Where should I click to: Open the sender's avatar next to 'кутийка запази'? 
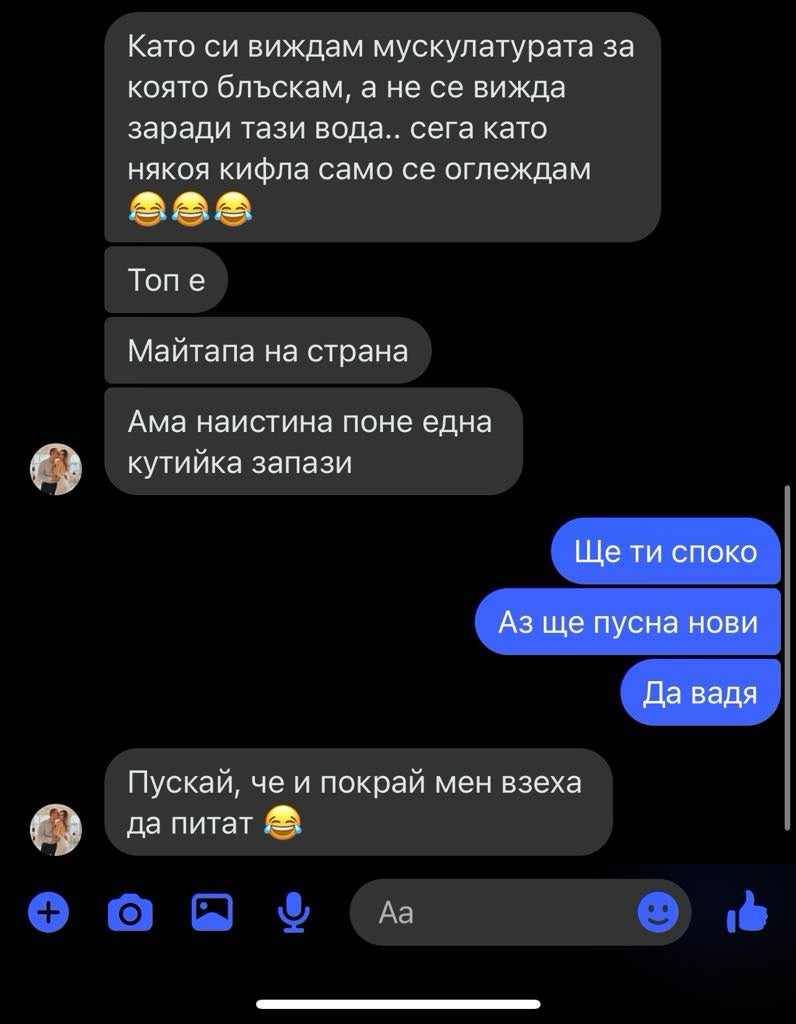click(x=55, y=469)
